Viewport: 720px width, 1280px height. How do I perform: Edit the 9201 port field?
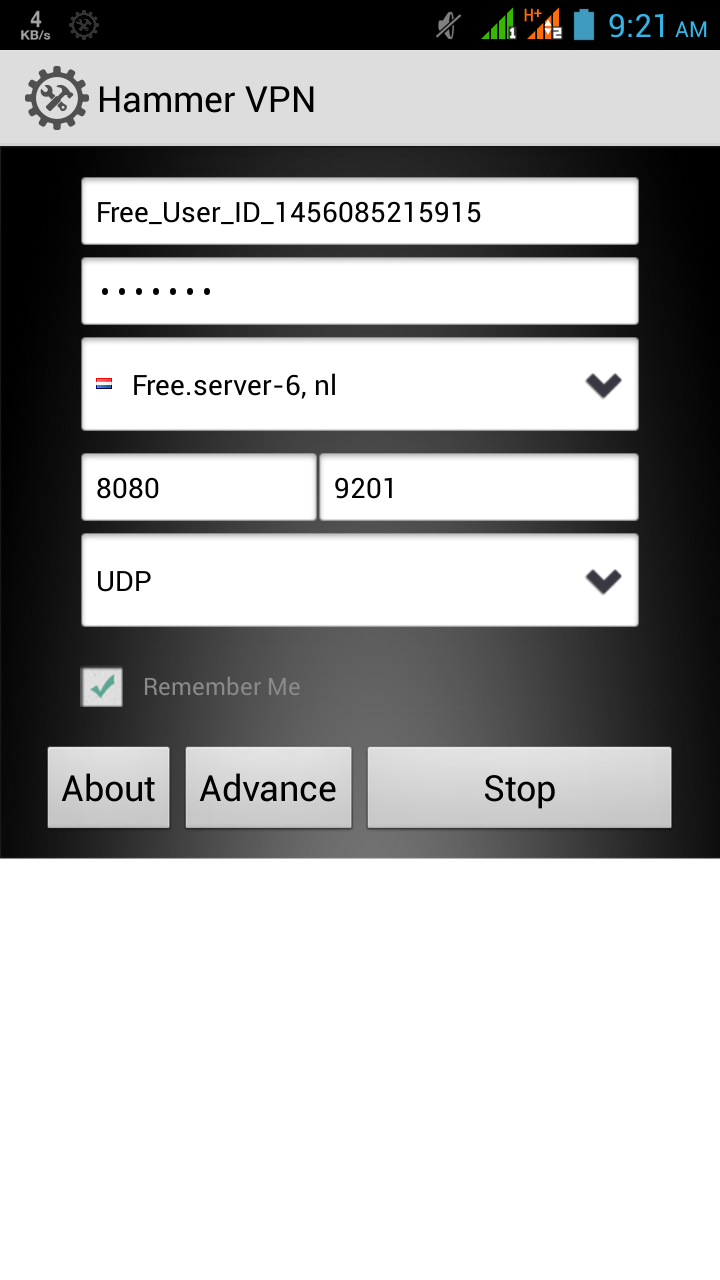tap(478, 487)
